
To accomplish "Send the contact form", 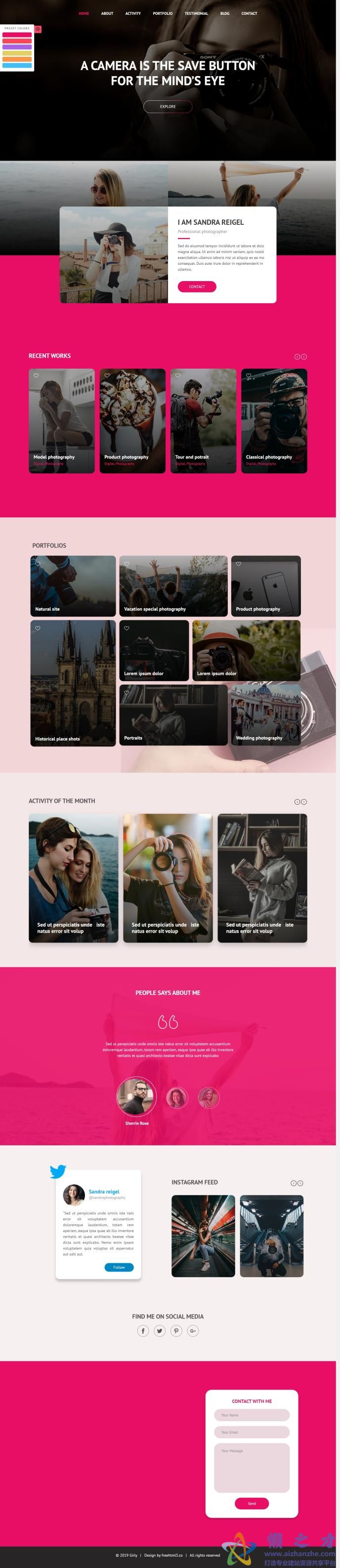I will [252, 1503].
